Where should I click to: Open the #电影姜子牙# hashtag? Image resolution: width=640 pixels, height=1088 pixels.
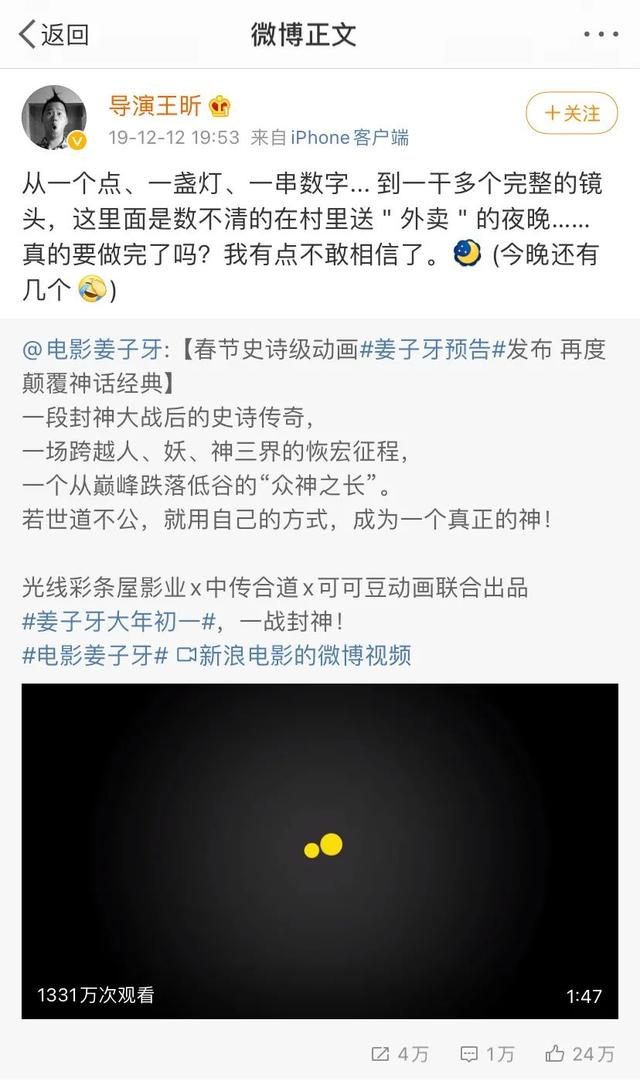(93, 655)
